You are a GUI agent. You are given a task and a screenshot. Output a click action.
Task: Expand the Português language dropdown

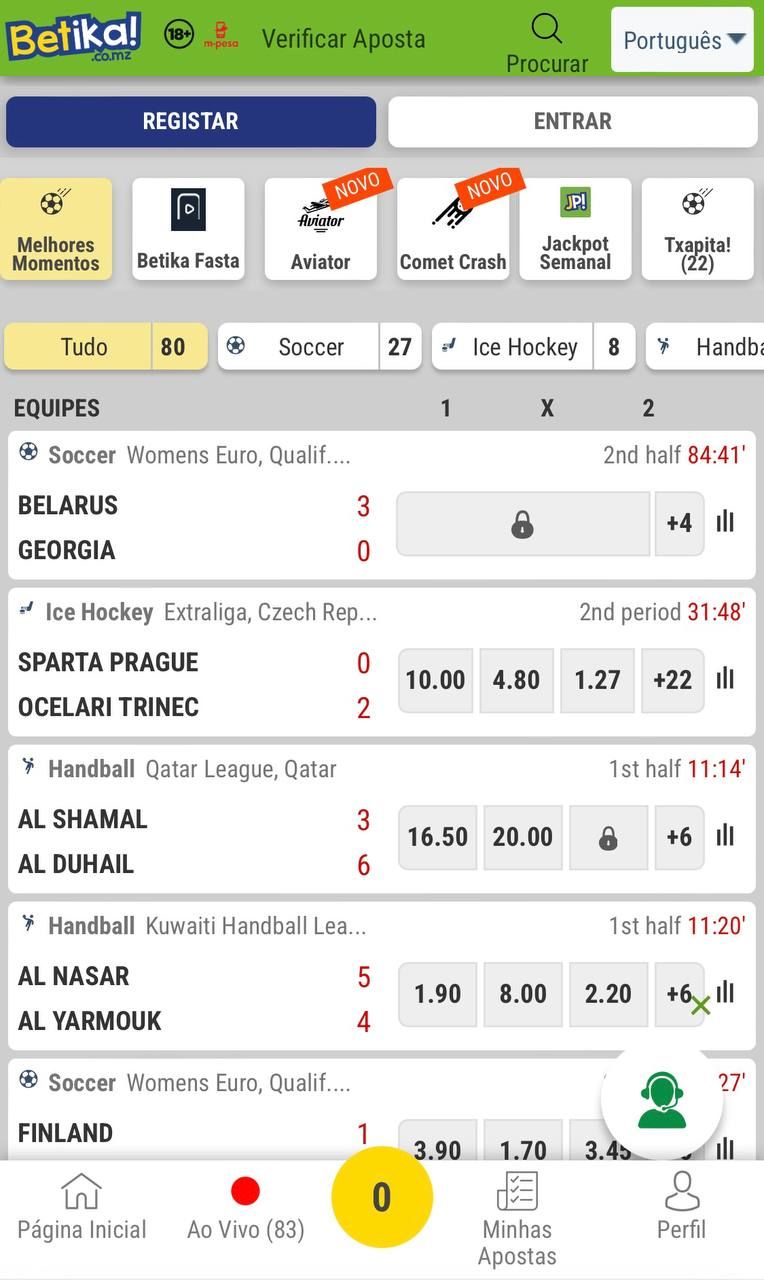coord(683,40)
